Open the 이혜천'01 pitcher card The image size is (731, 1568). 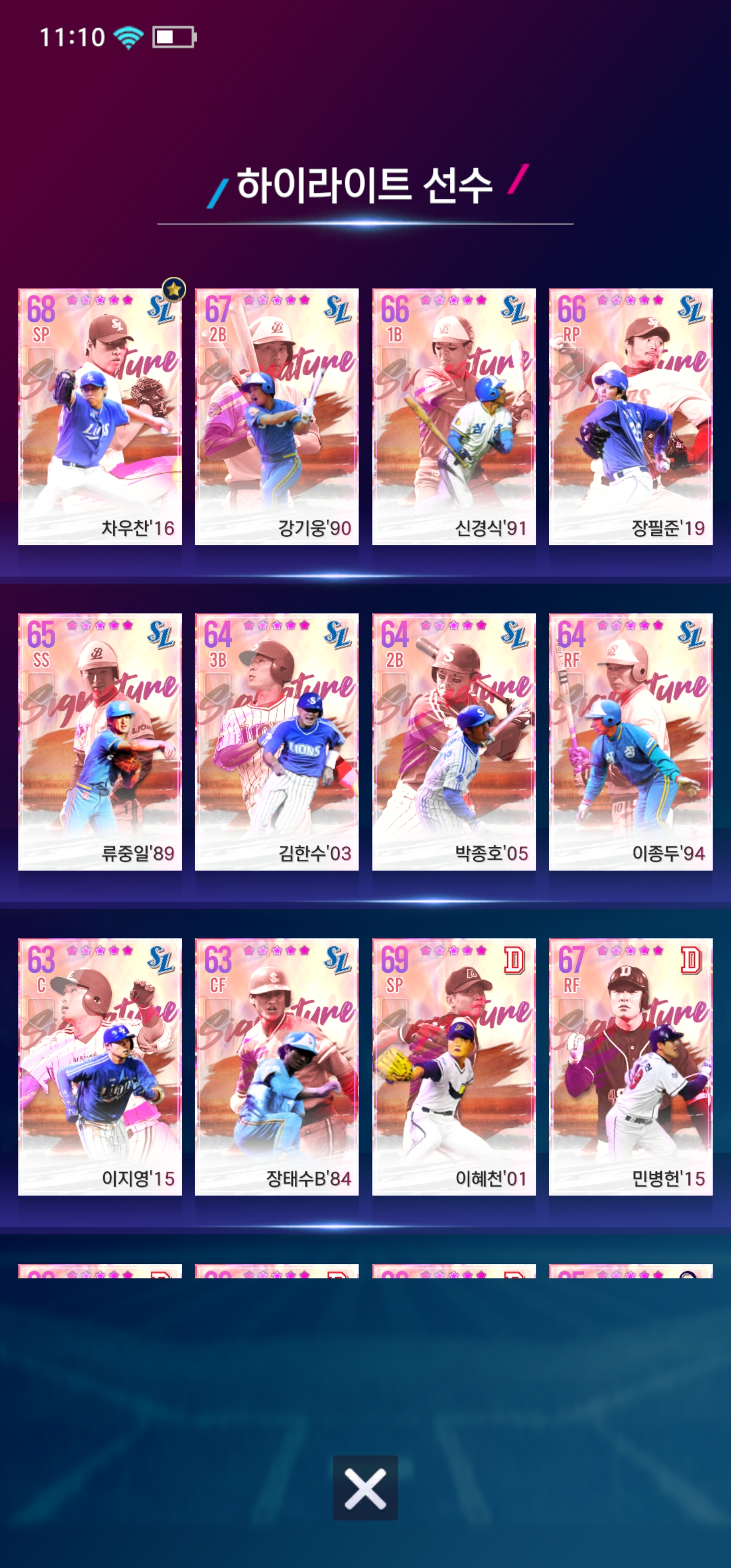pos(453,1066)
